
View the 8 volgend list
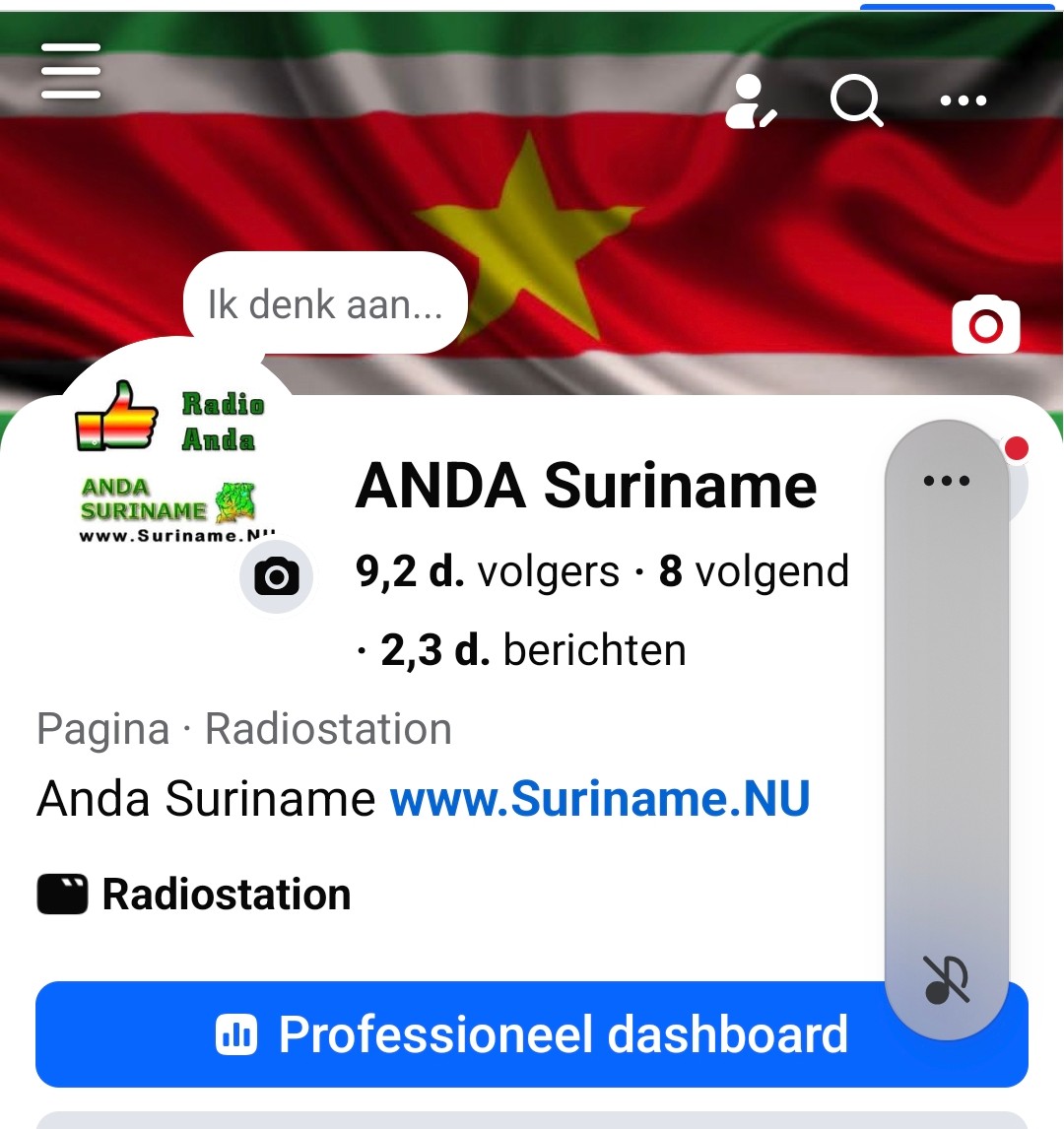tap(754, 571)
